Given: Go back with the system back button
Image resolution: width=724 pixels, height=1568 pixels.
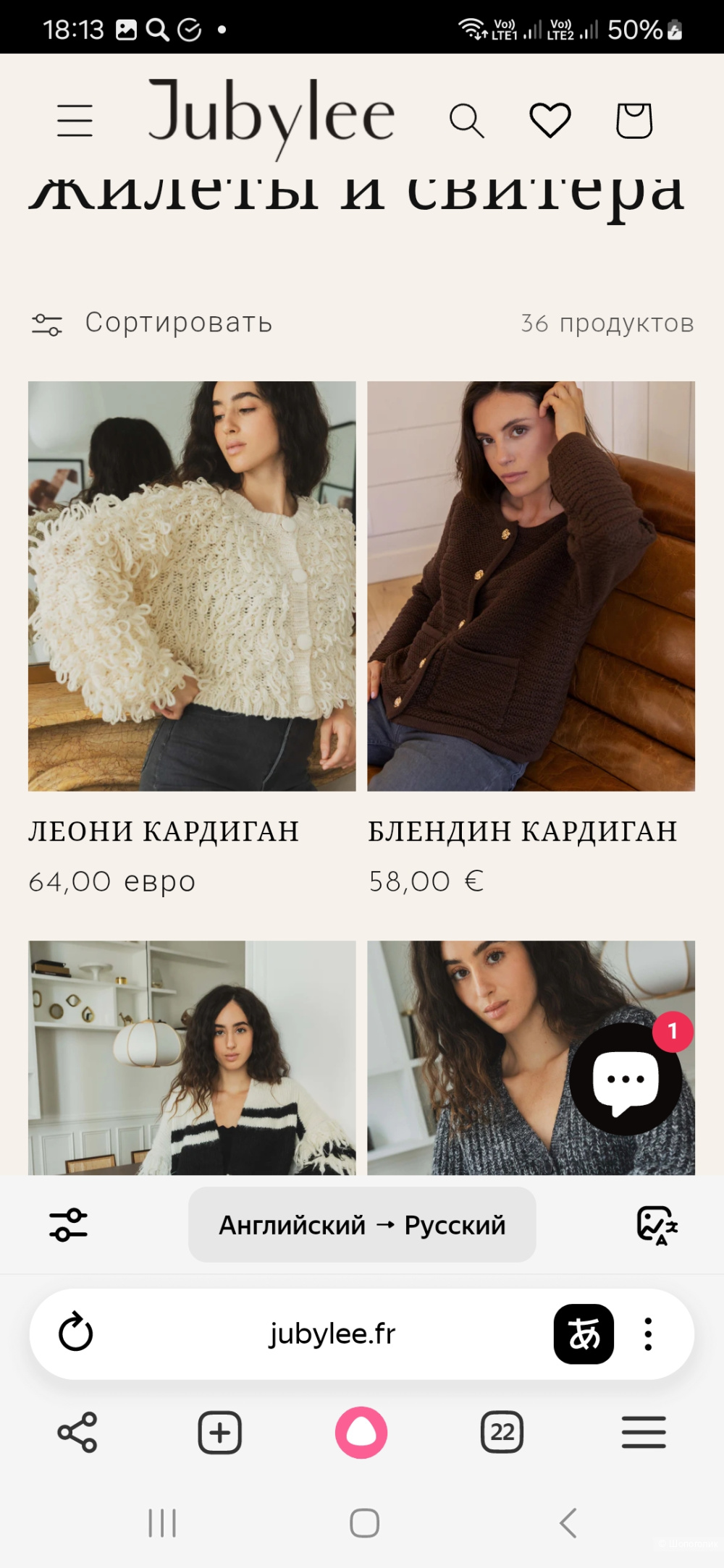Looking at the screenshot, I should tap(568, 1523).
